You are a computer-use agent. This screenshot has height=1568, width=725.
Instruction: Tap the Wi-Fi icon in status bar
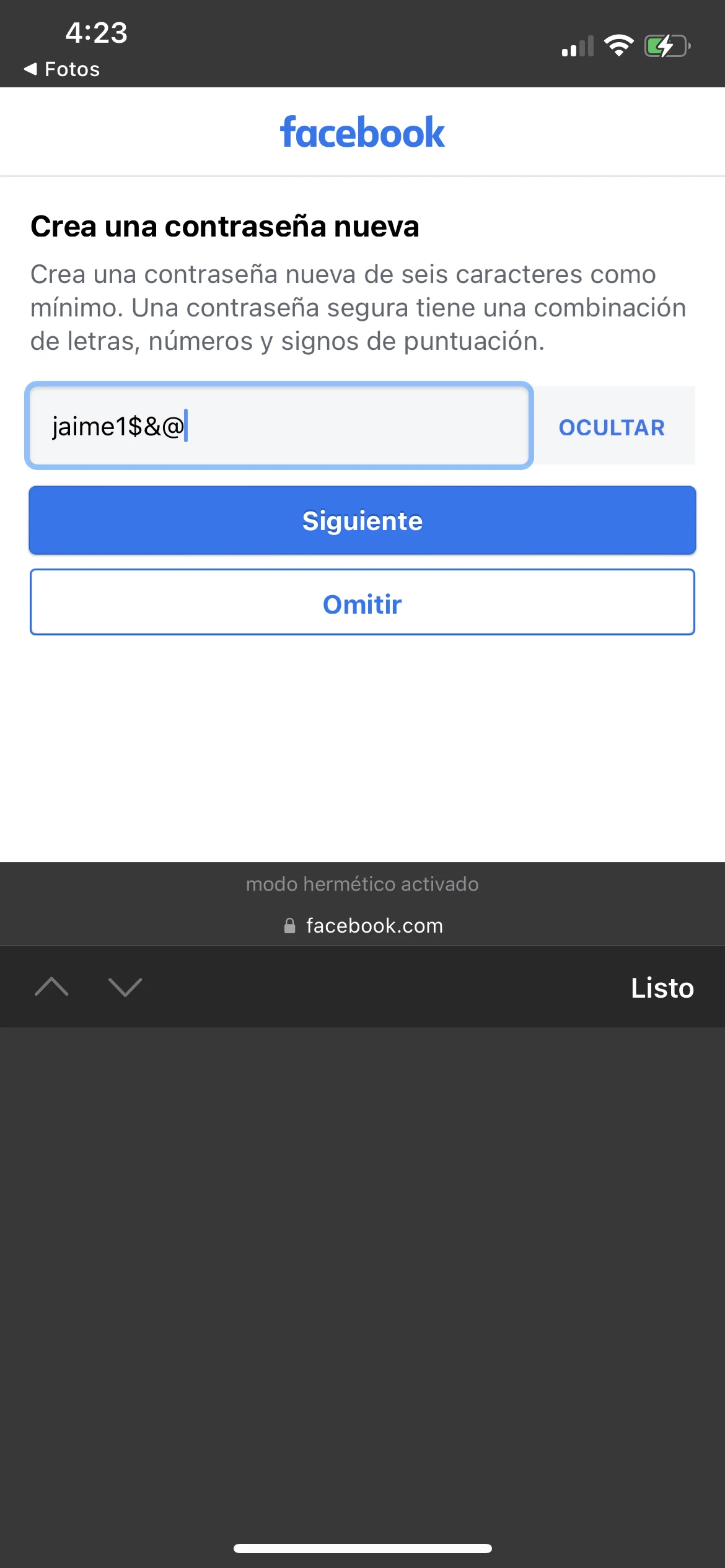coord(618,44)
